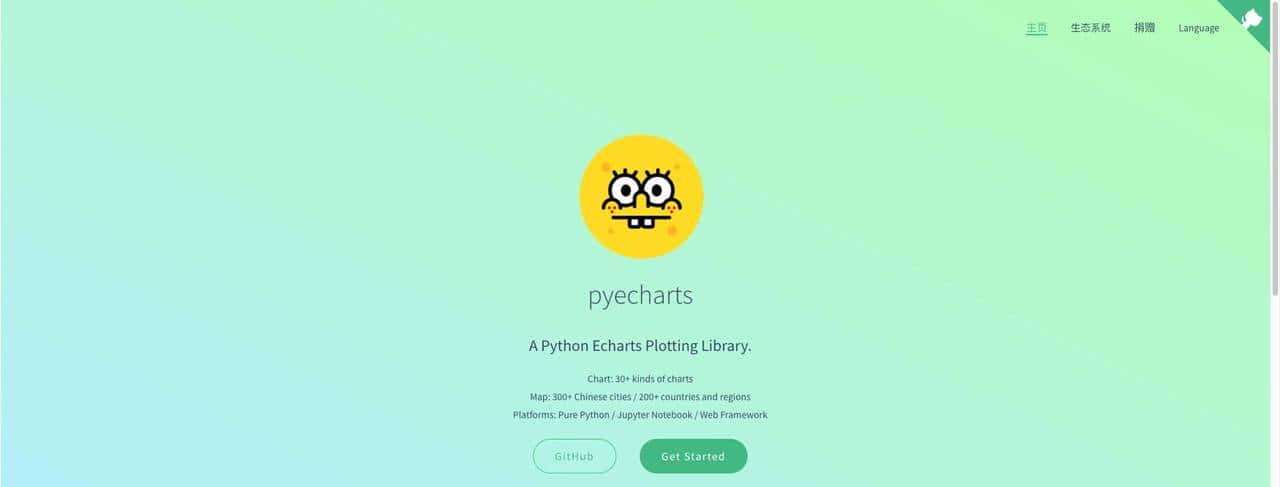Open the 生态系统 menu item
This screenshot has width=1280, height=487.
coord(1090,28)
